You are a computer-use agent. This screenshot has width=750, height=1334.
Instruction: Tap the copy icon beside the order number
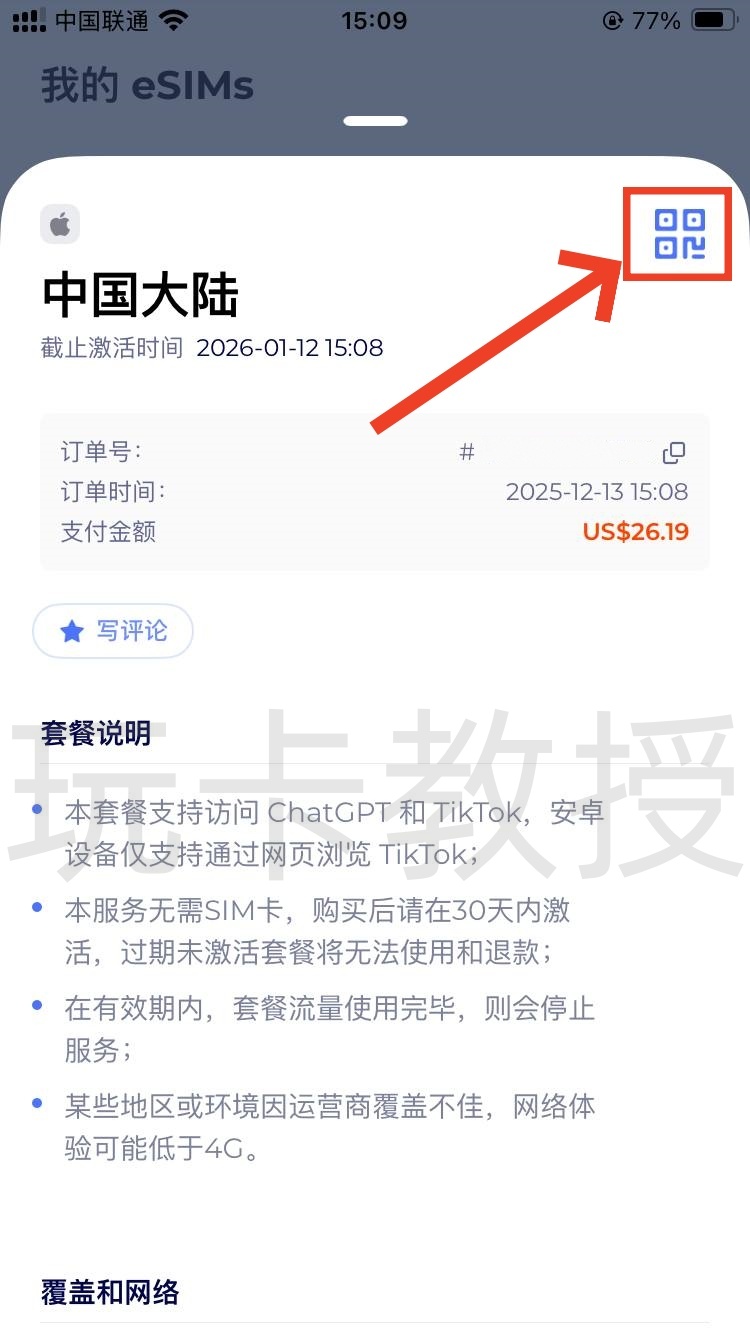tap(673, 453)
